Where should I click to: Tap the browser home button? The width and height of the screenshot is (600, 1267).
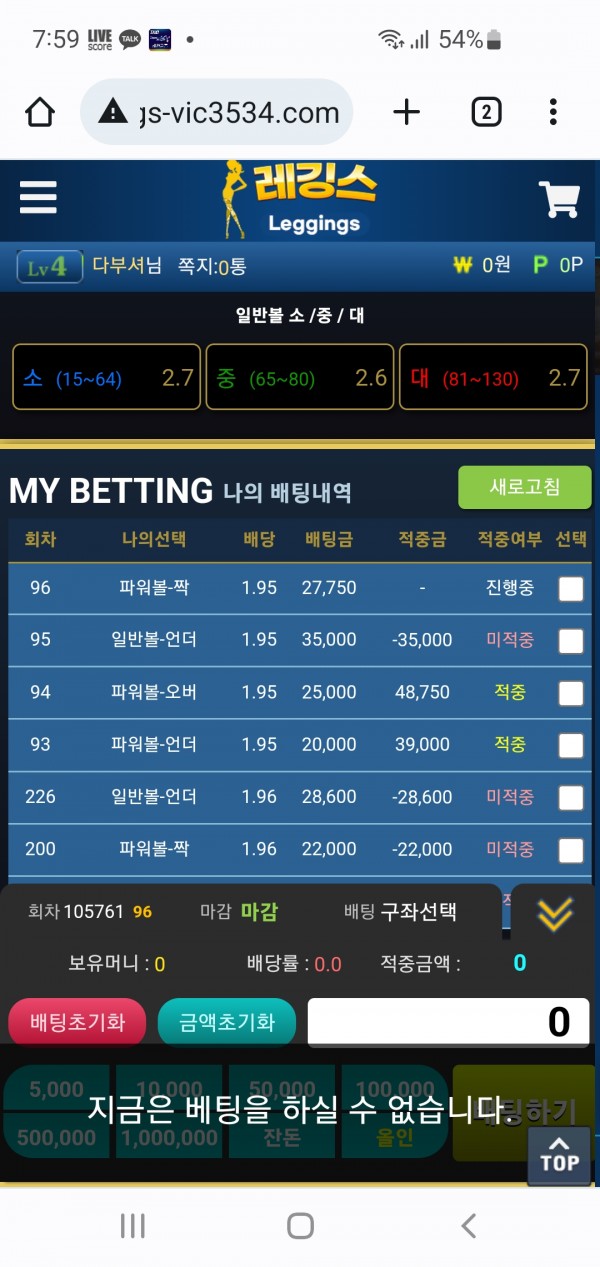[x=40, y=113]
